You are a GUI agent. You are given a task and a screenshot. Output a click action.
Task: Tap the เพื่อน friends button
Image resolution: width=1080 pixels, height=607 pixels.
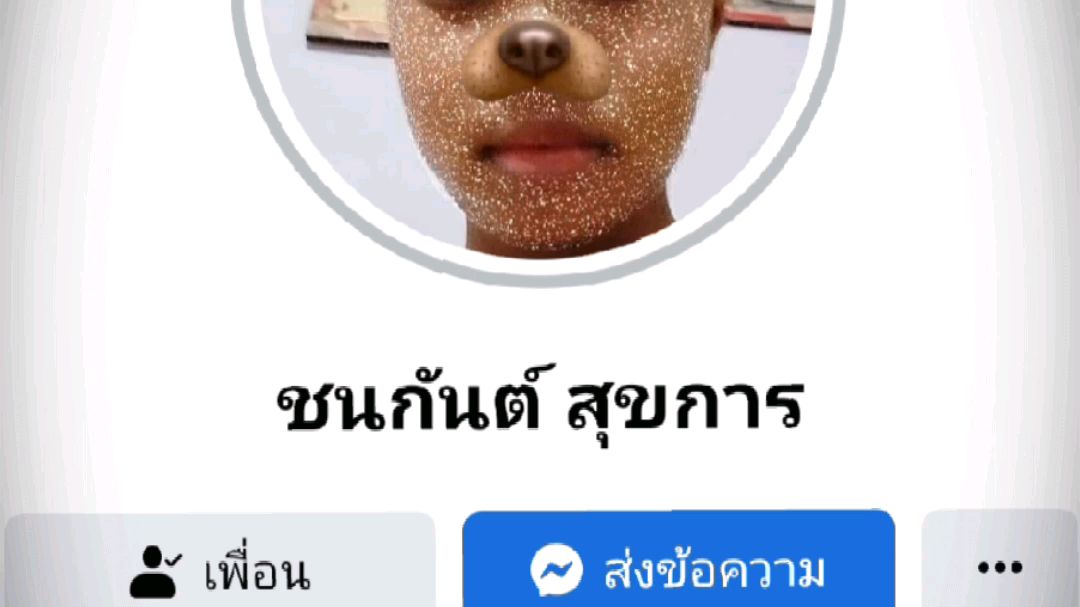(x=220, y=568)
